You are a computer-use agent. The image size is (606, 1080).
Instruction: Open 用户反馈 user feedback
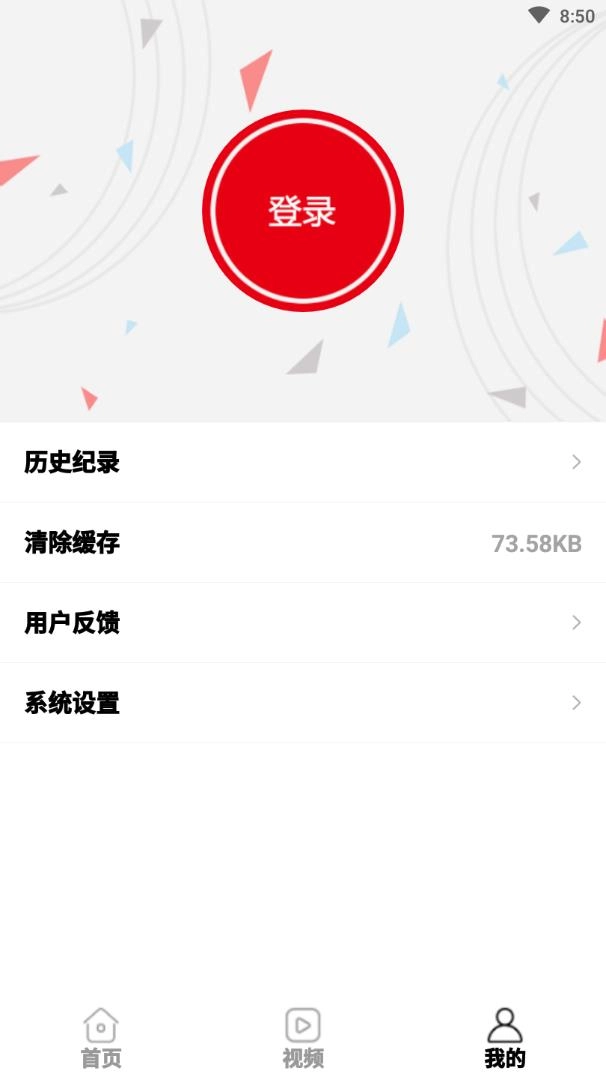(x=302, y=623)
